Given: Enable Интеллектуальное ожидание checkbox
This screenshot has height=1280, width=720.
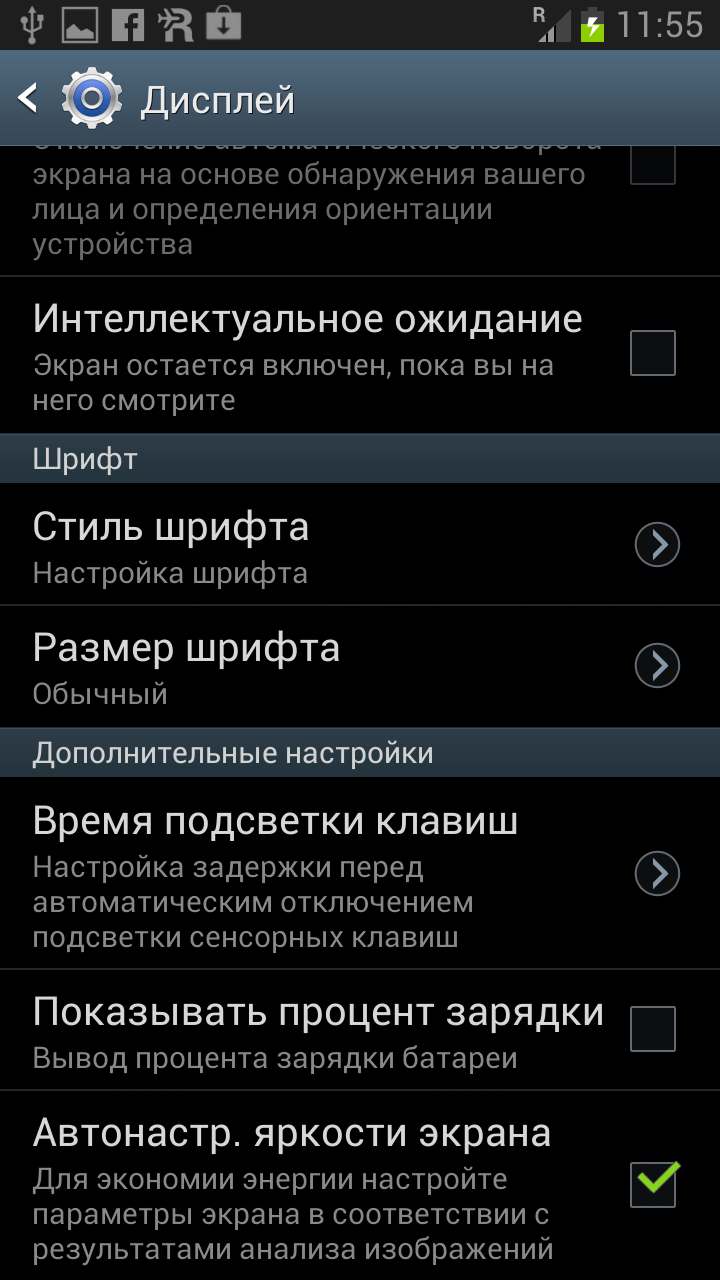Looking at the screenshot, I should pyautogui.click(x=652, y=353).
